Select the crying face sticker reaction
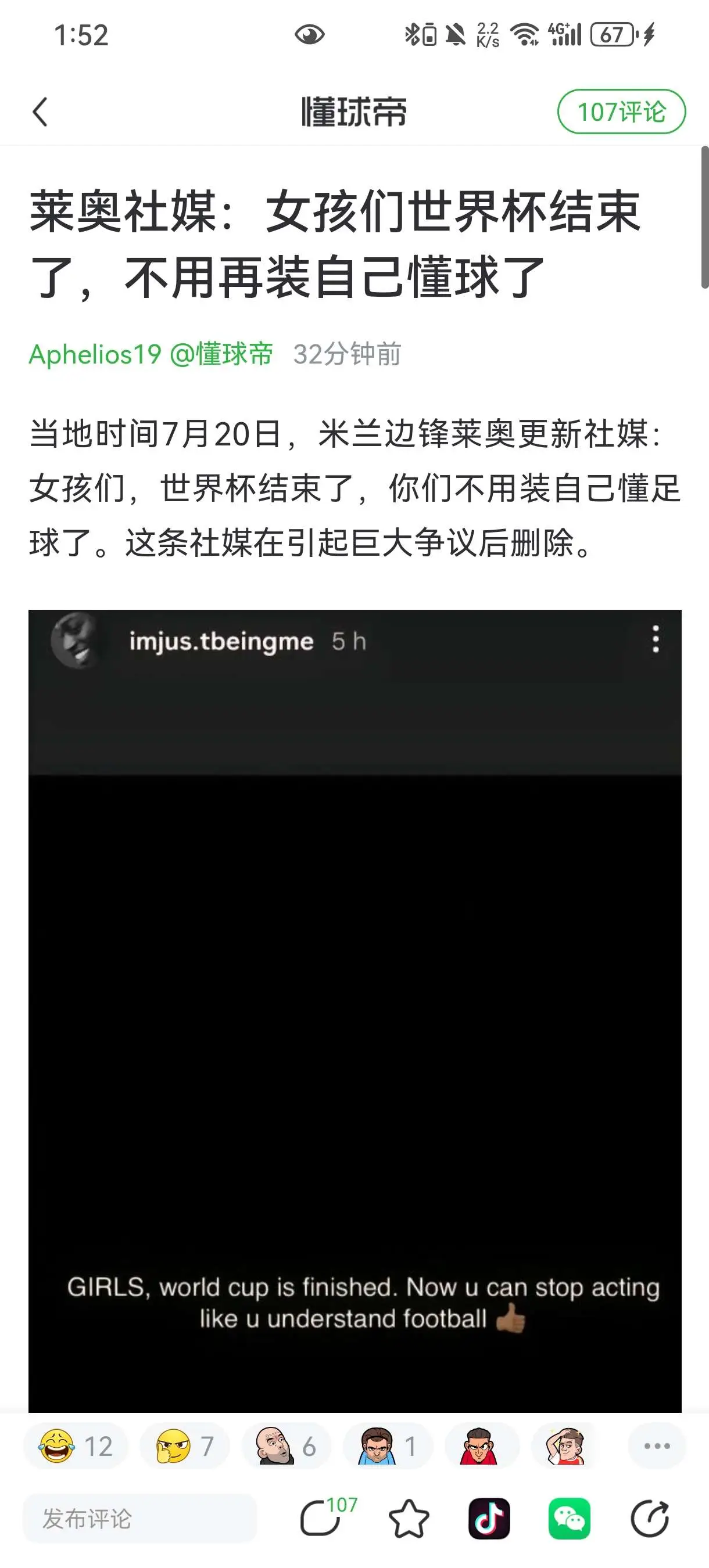 pyautogui.click(x=389, y=1446)
